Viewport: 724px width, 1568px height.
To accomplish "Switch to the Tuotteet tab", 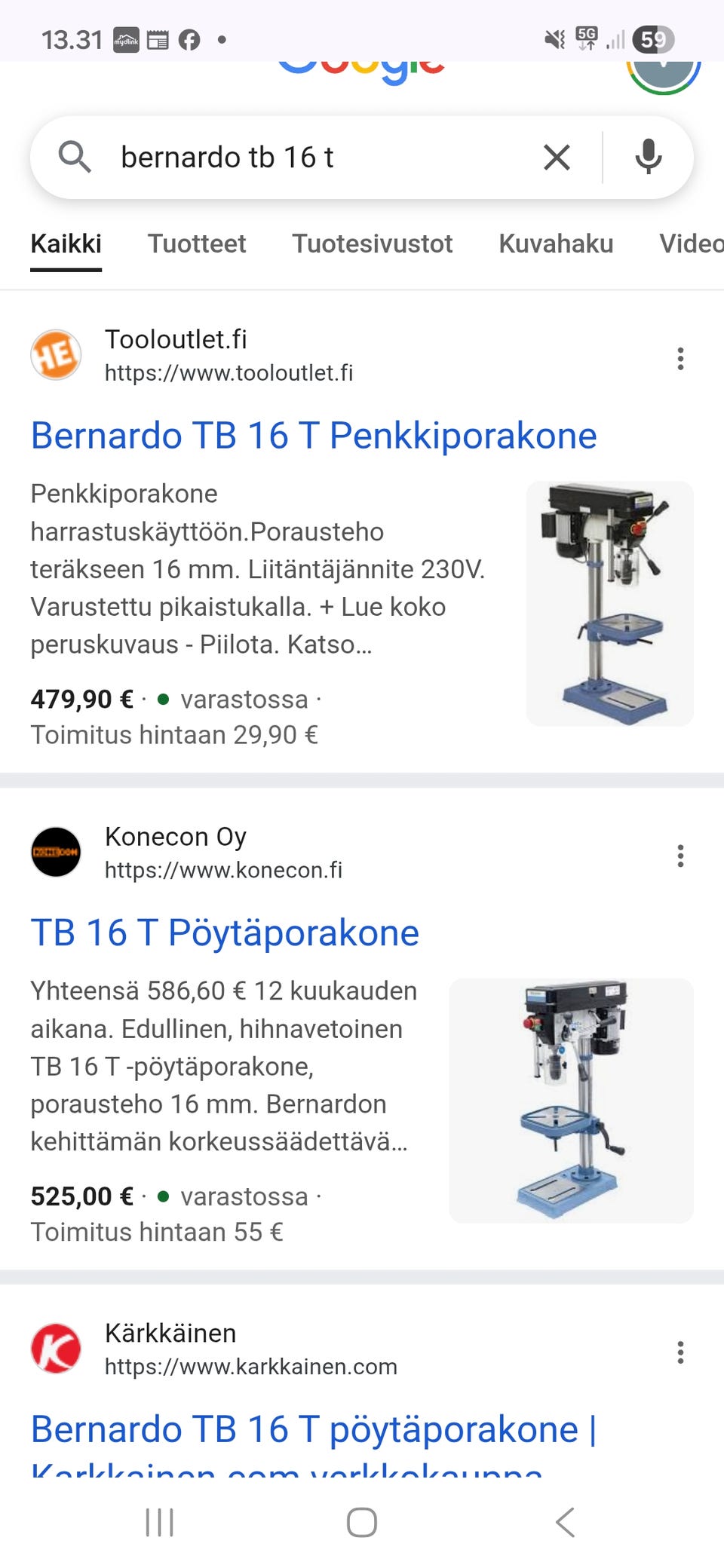I will click(197, 244).
